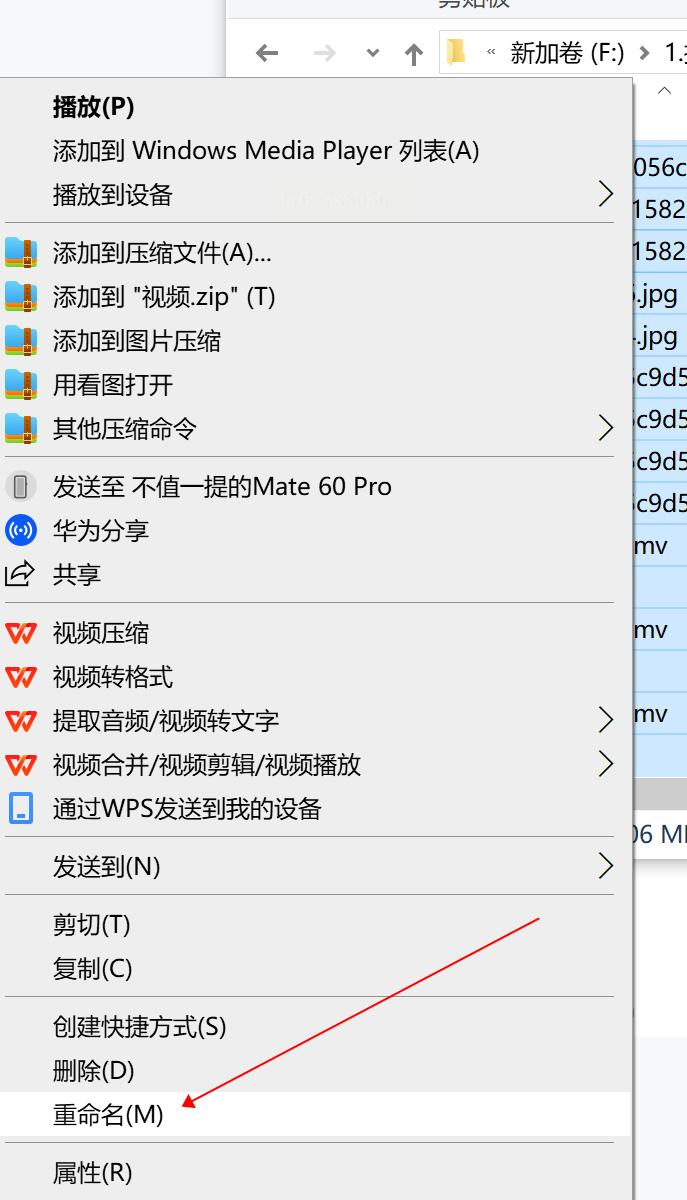This screenshot has width=687, height=1200.
Task: Select 删除(D) to delete the file
Action: point(93,1071)
